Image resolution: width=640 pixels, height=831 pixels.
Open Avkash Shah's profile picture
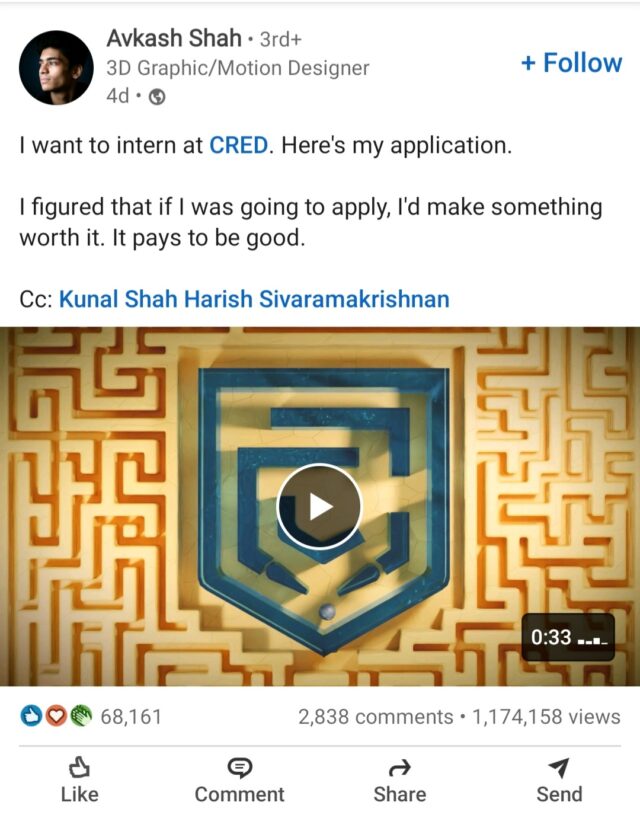57,69
